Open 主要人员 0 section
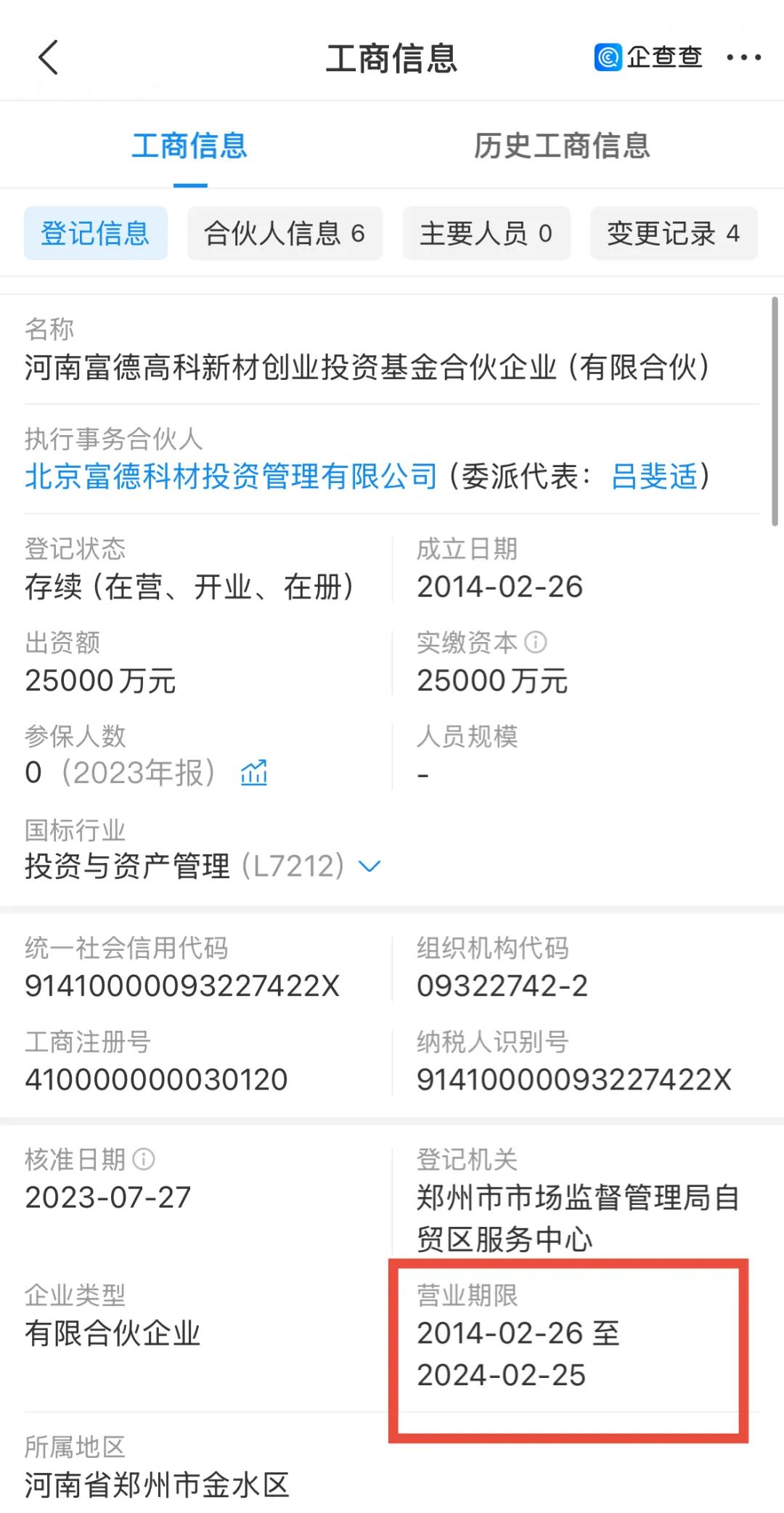Image resolution: width=784 pixels, height=1513 pixels. coord(486,233)
